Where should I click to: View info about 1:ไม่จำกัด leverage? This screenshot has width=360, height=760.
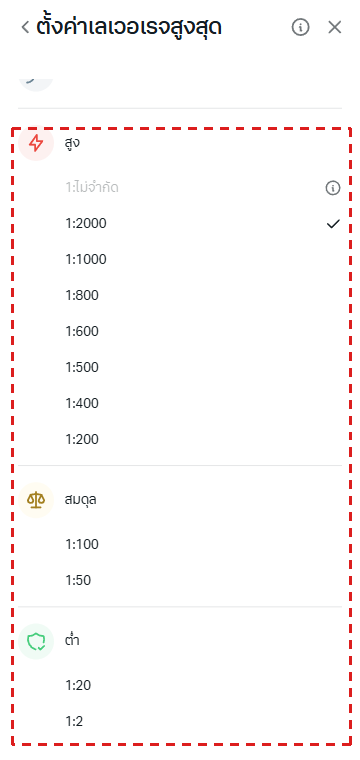(x=333, y=188)
